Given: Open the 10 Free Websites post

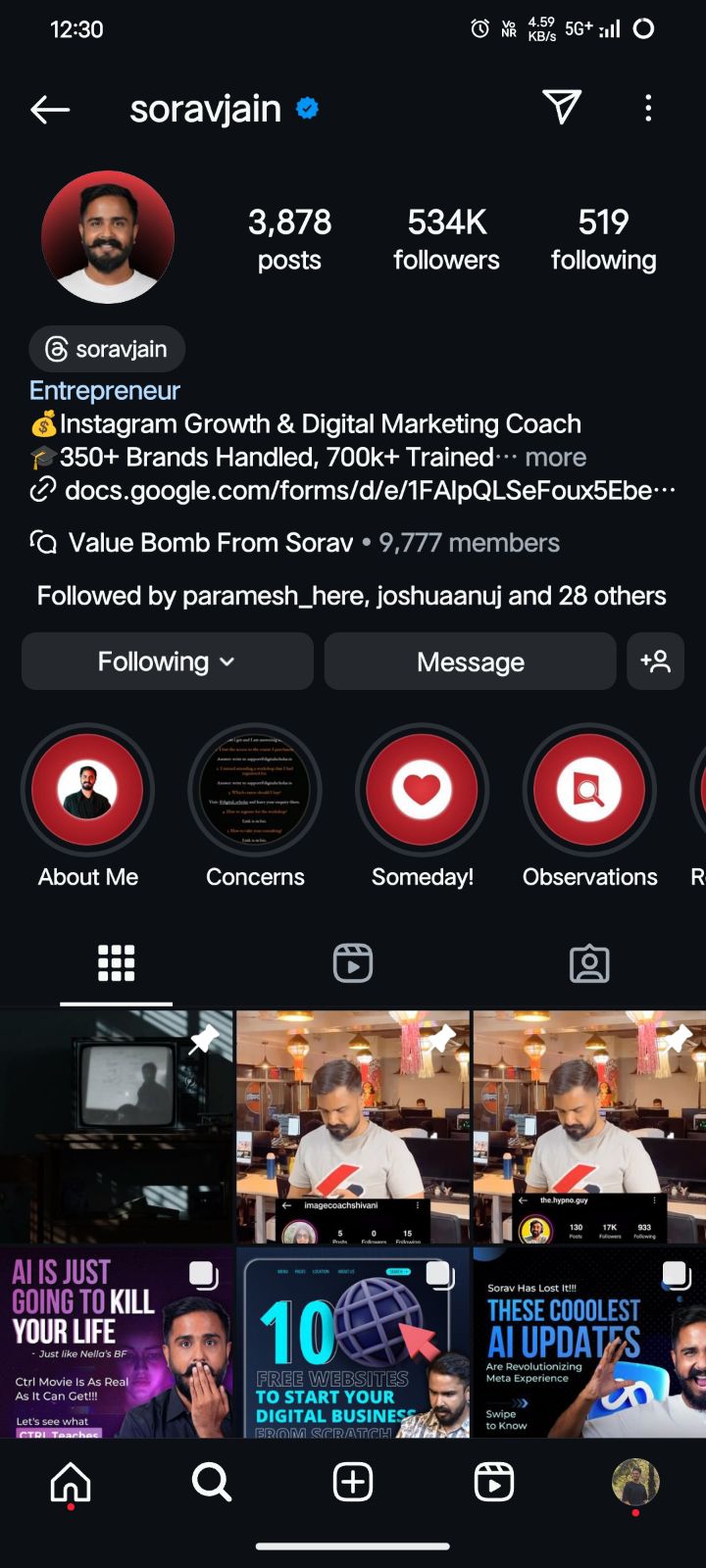Looking at the screenshot, I should 353,1343.
